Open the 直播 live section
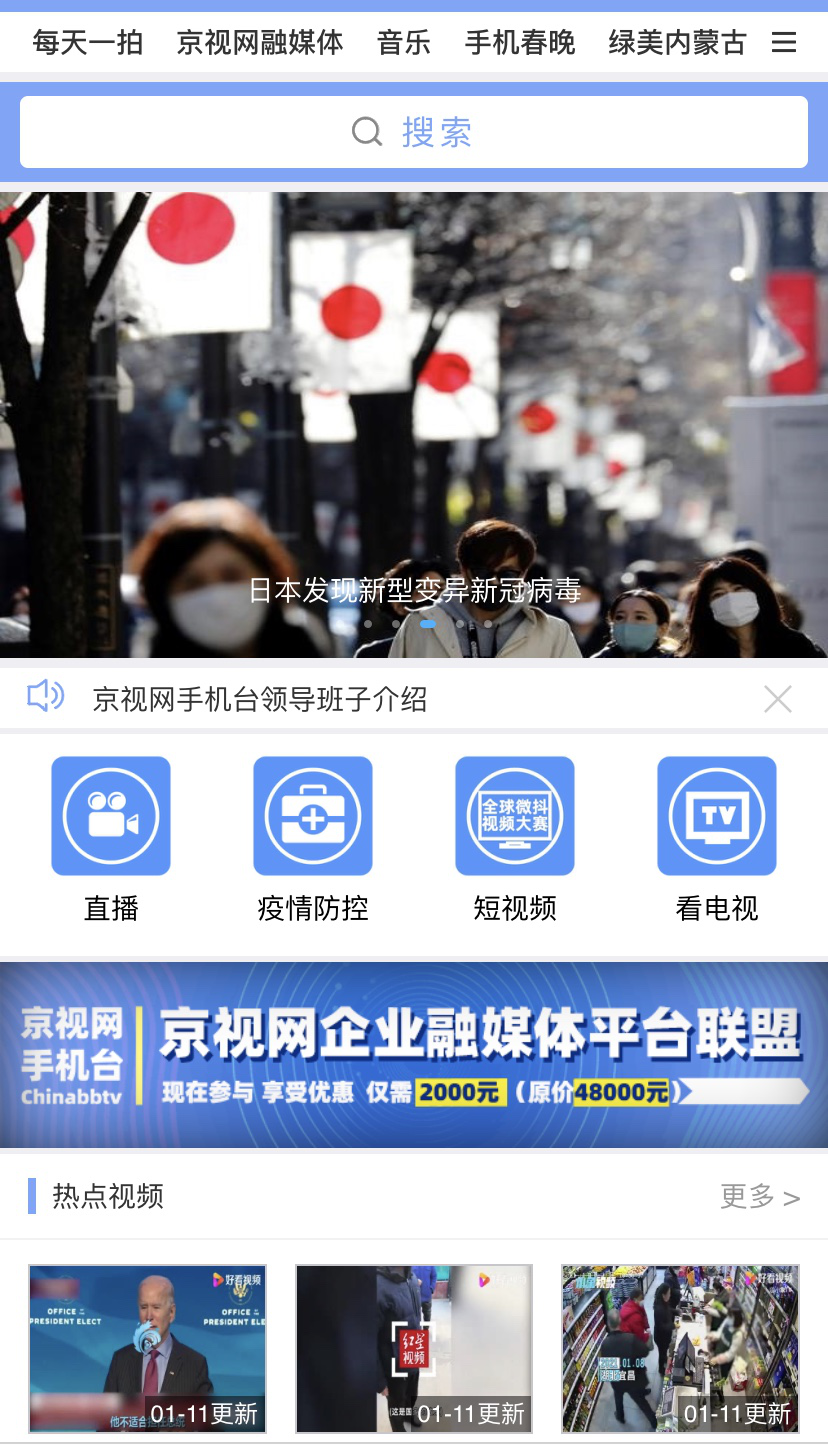This screenshot has height=1446, width=828. (111, 838)
